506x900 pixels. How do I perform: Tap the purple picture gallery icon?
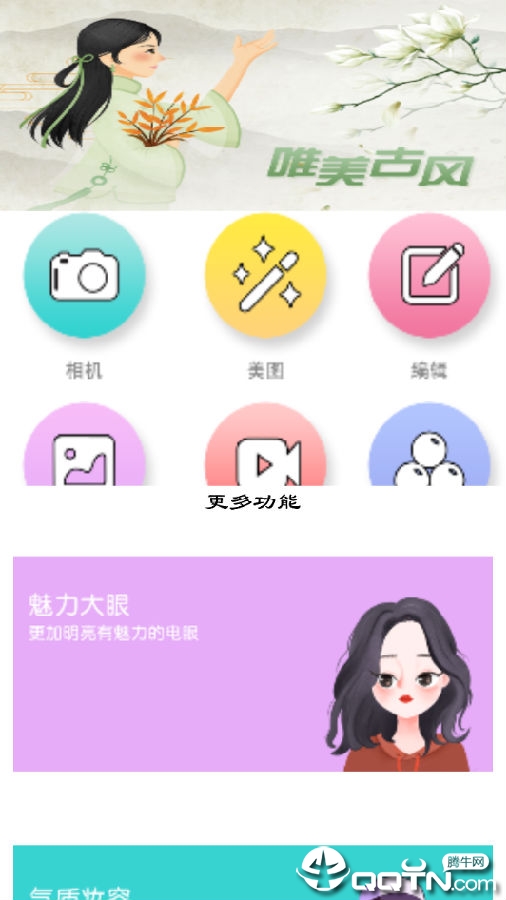coord(84,444)
